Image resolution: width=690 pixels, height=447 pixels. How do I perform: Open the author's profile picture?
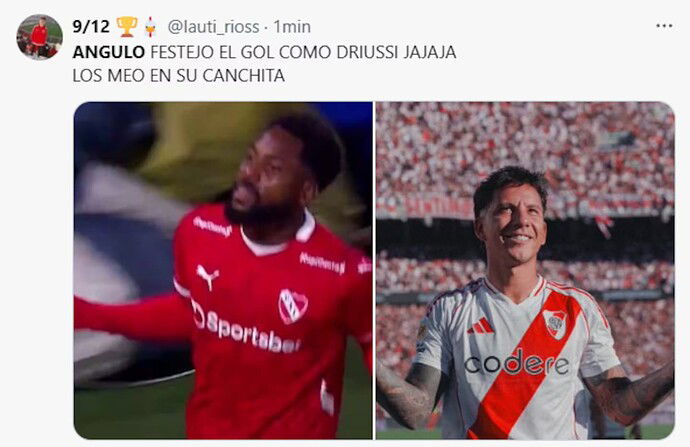coord(39,37)
